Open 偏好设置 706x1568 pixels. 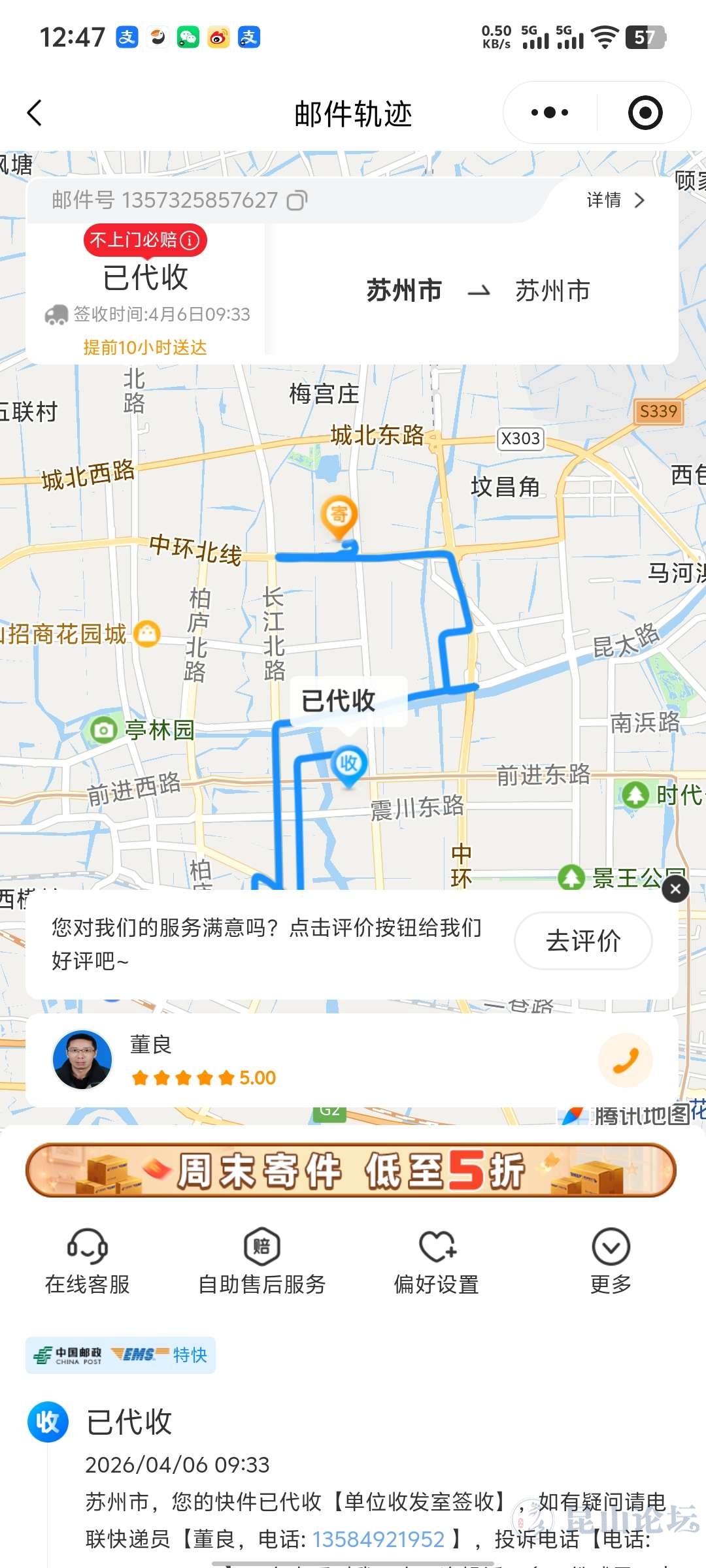point(437,1261)
